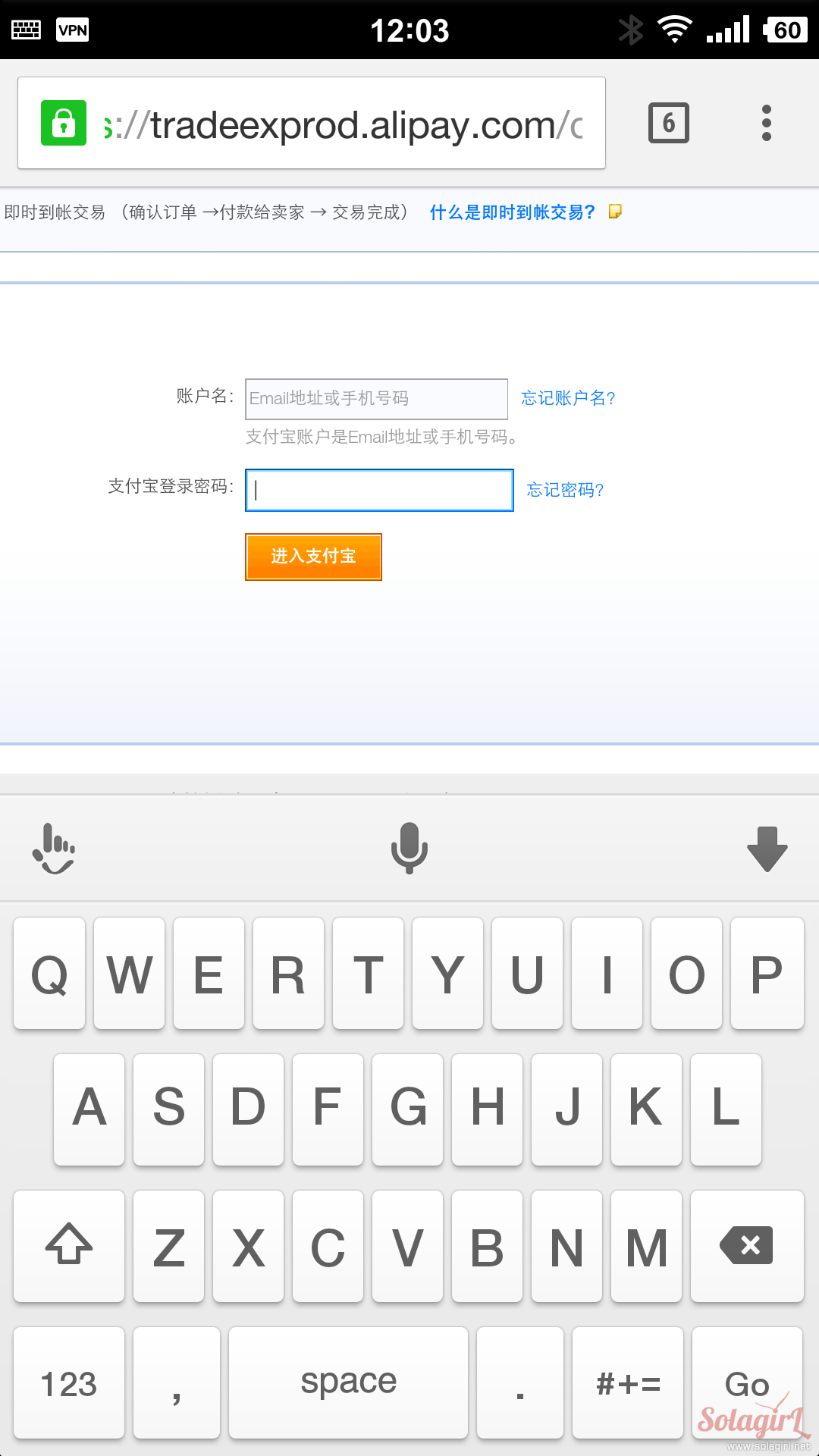This screenshot has height=1456, width=819.
Task: Tap the keyboard backspace key
Action: coord(747,1246)
